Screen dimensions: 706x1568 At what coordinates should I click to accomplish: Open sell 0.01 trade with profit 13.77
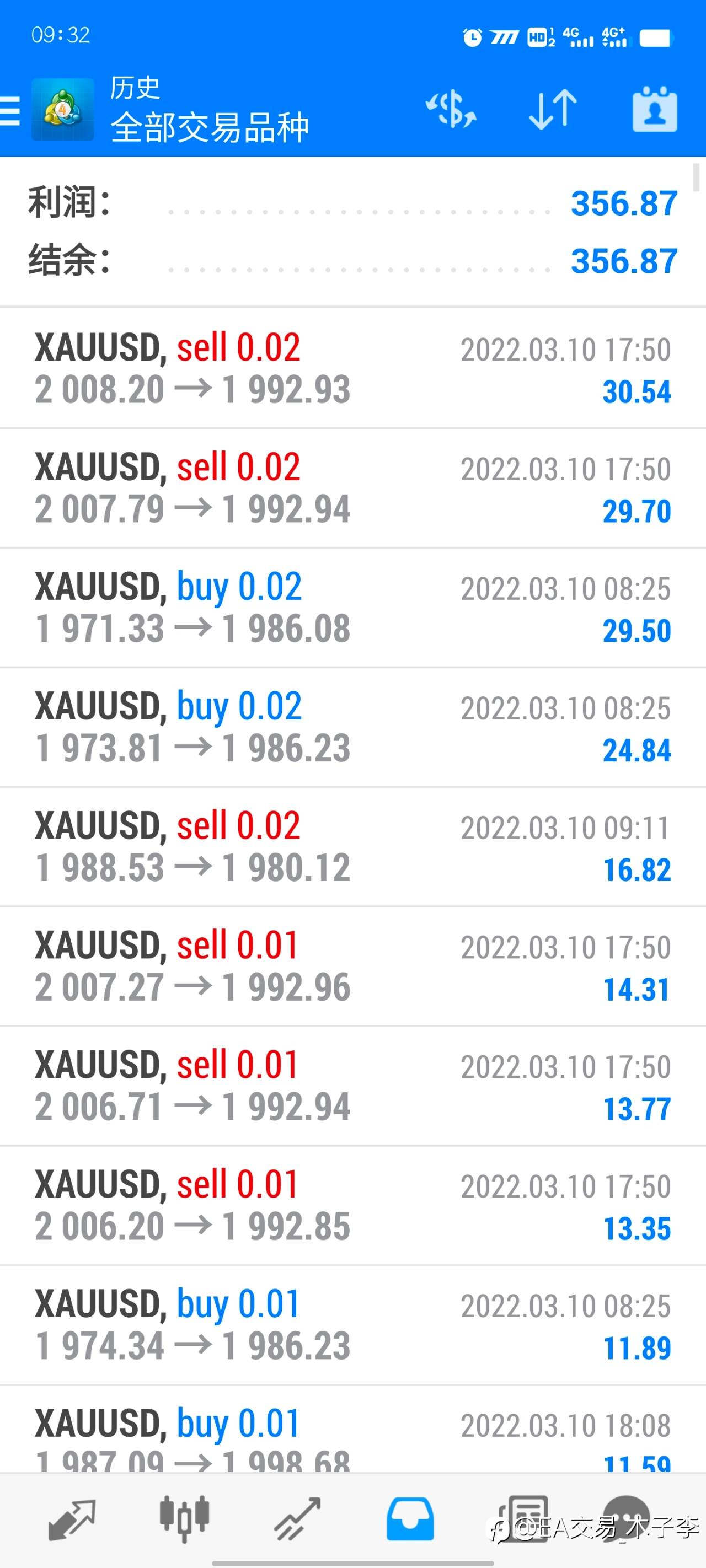352,1085
